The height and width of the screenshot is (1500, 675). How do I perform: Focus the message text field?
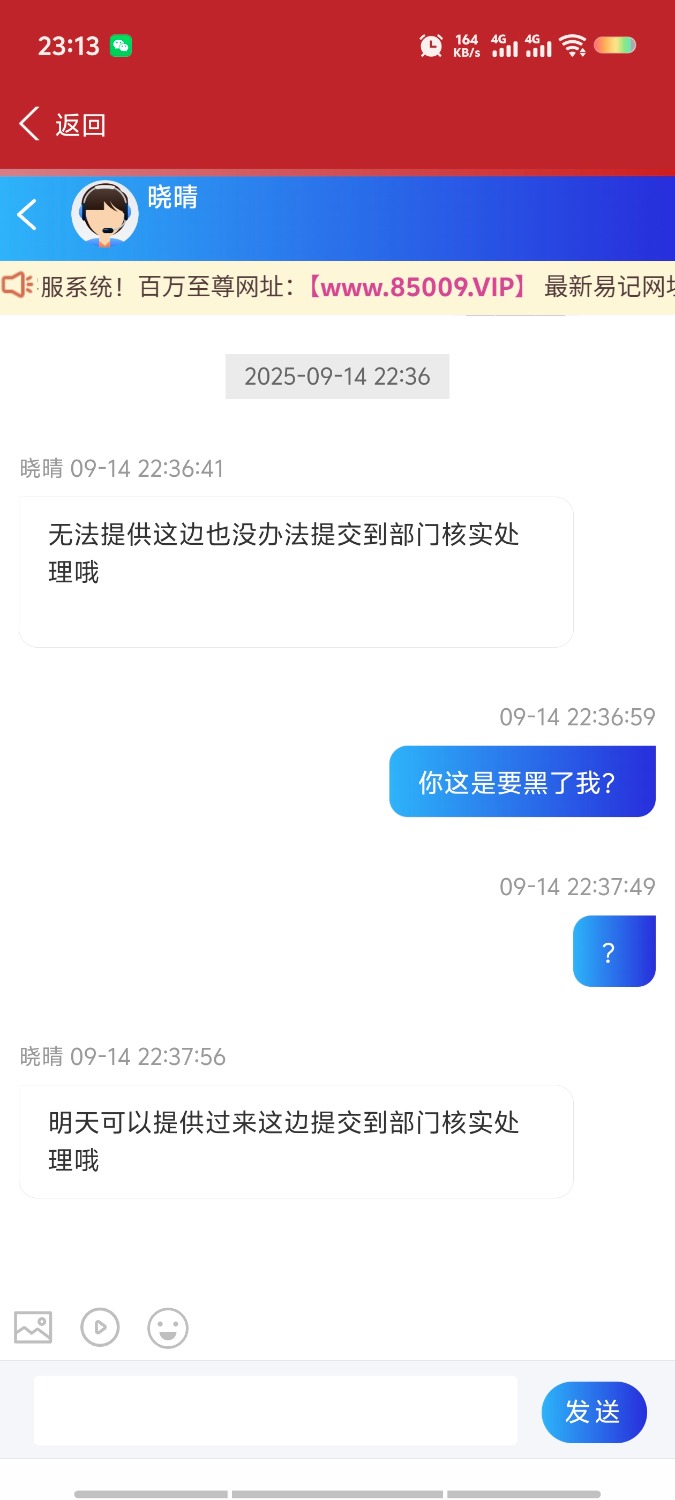point(275,1410)
